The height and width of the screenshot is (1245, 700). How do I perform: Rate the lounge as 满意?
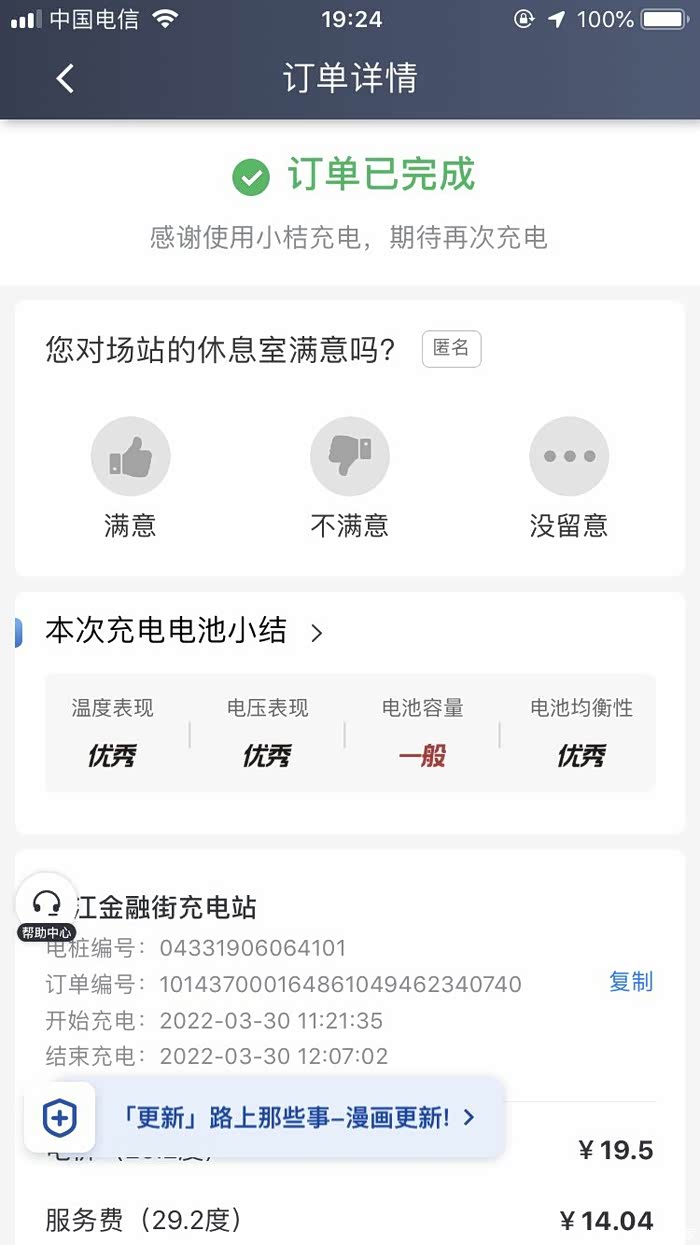[x=130, y=458]
